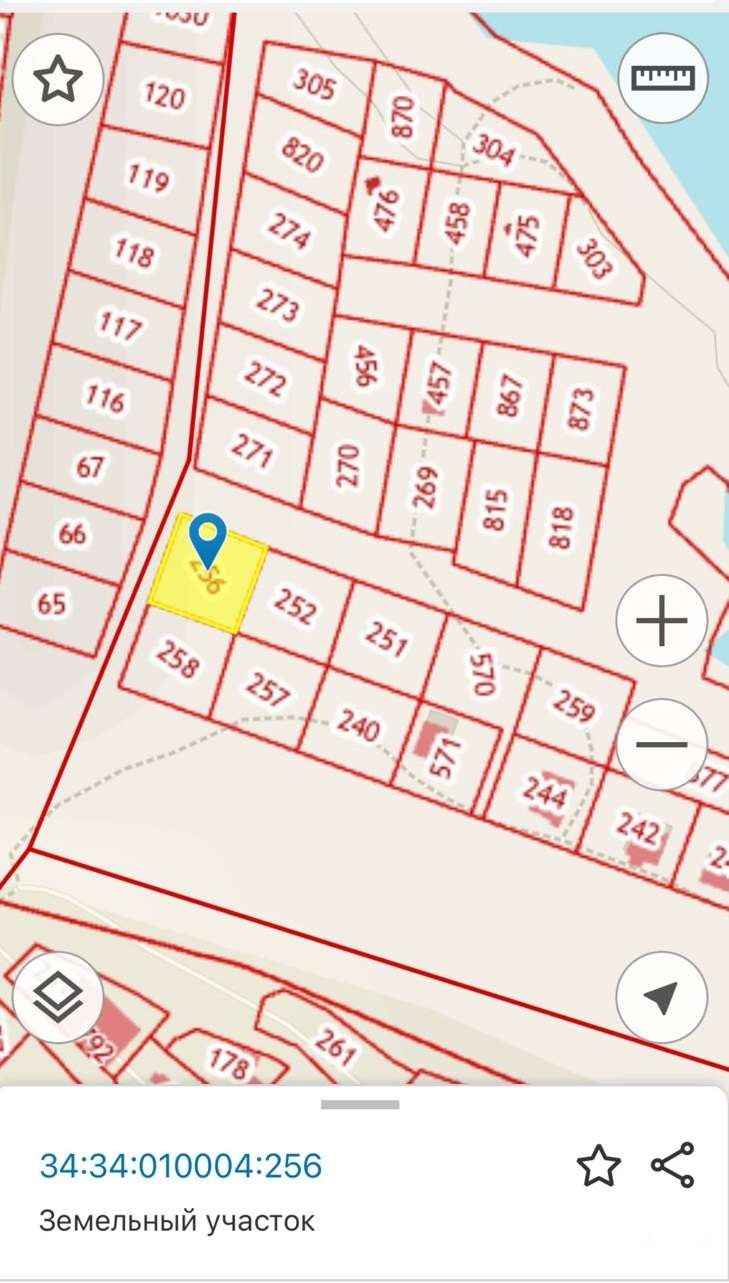Activate the ruler measurement tool

tap(663, 77)
